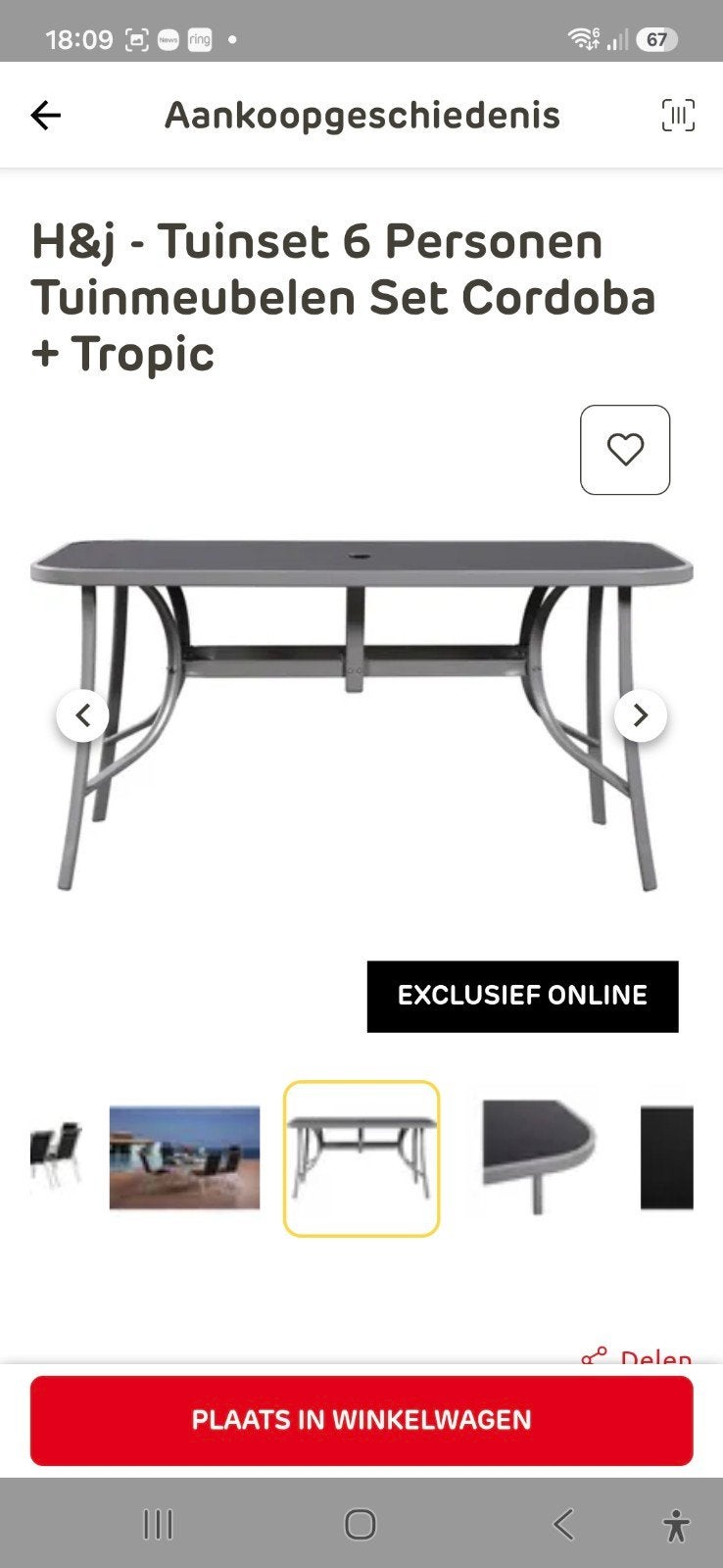723x1568 pixels.
Task: Select the black tabletop thumbnail at the right edge
Action: (x=667, y=1158)
